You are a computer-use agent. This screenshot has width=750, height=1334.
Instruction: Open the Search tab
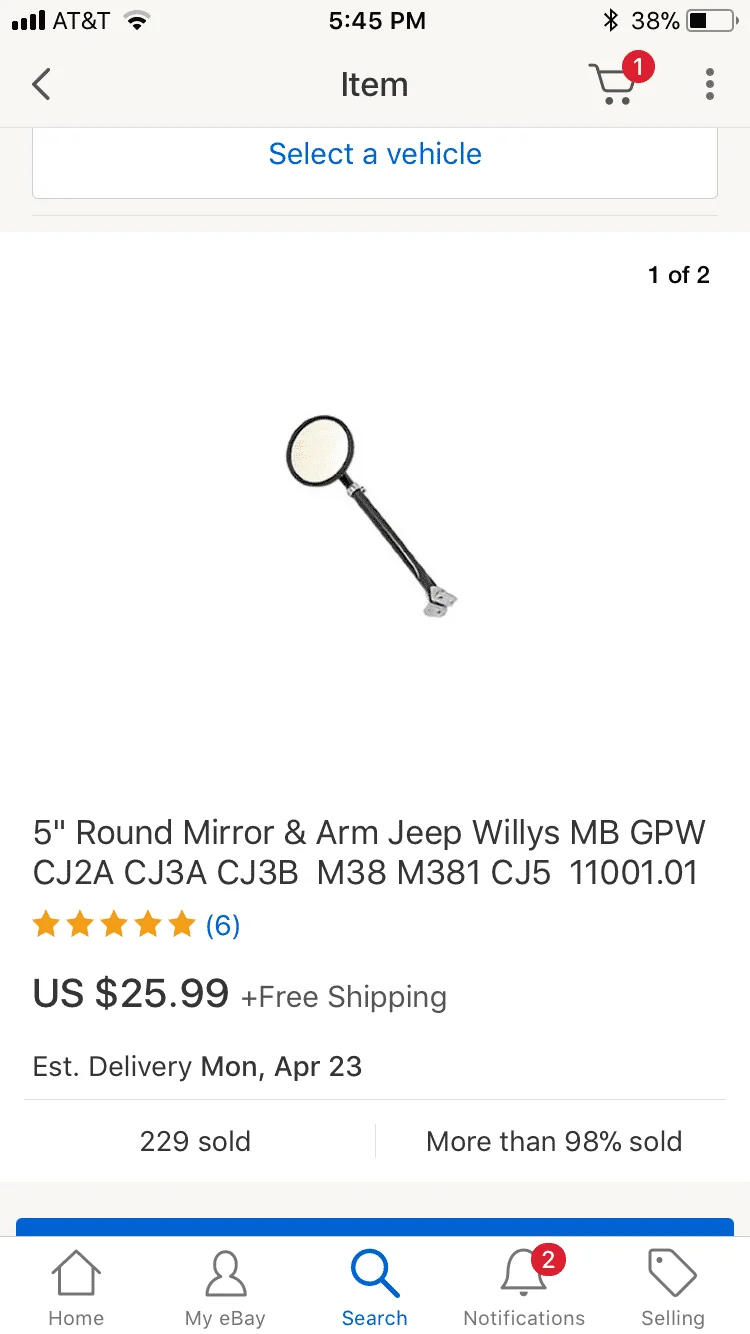click(375, 1288)
